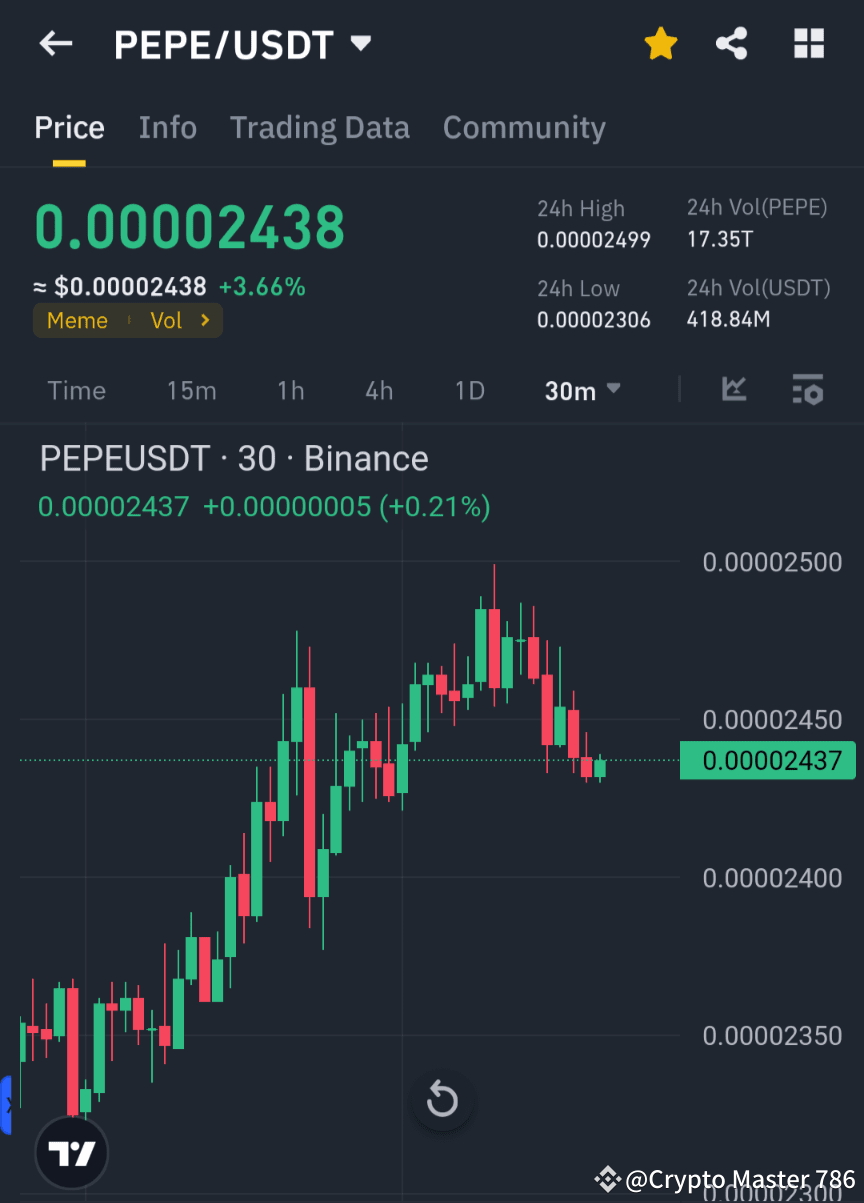This screenshot has width=864, height=1203.
Task: Click the green last price label 0.00002437
Action: [768, 760]
